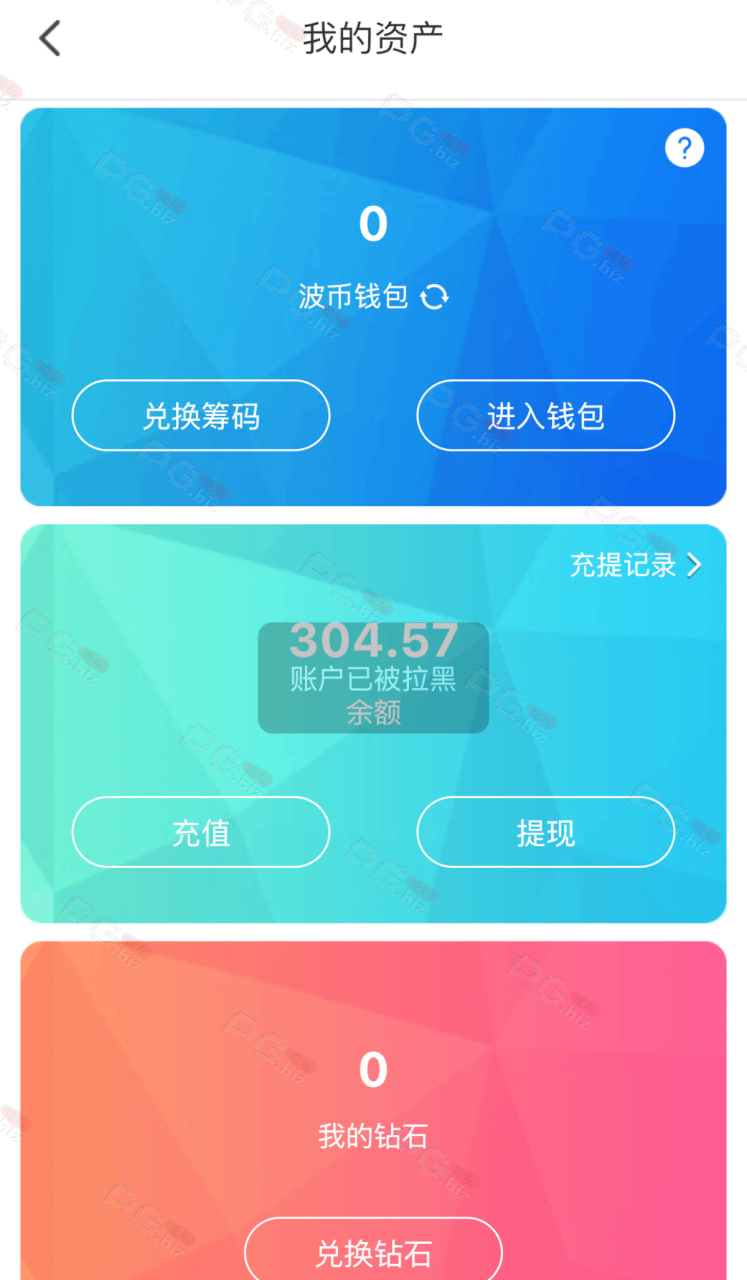Image resolution: width=747 pixels, height=1280 pixels.
Task: Open the question mark help icon
Action: pyautogui.click(x=684, y=149)
